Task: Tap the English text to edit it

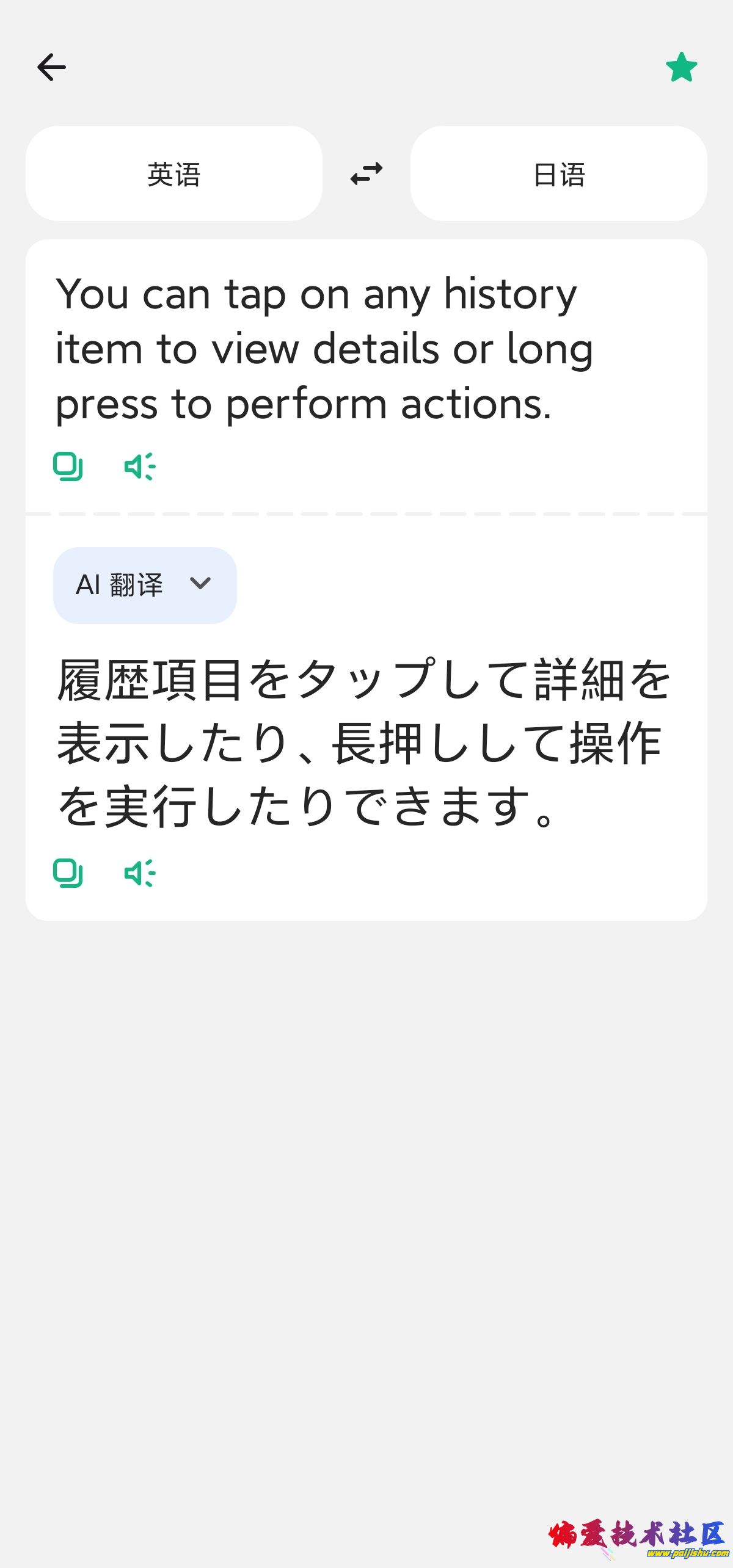Action: [x=316, y=348]
